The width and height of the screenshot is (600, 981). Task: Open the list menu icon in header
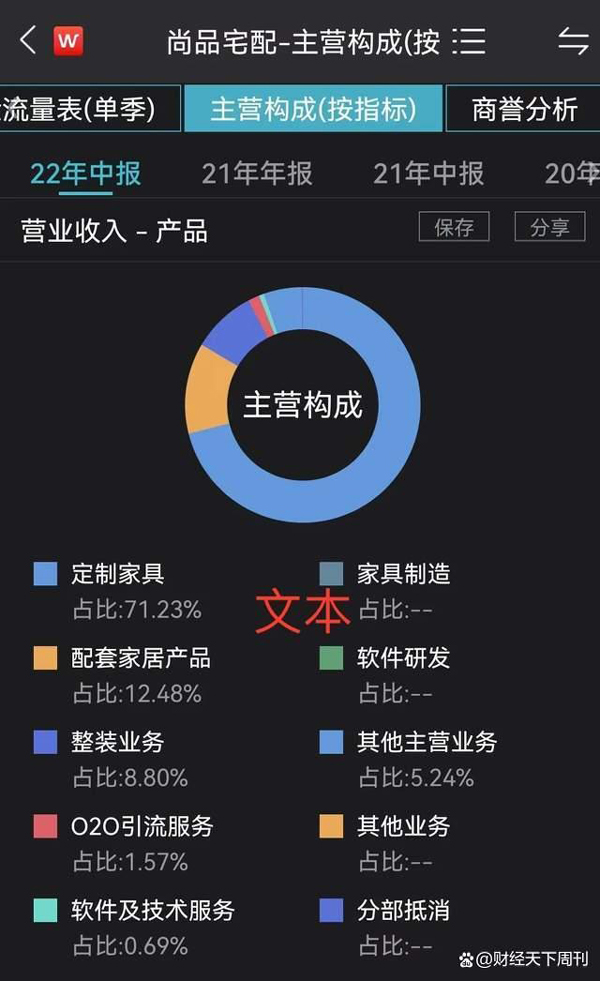[469, 41]
